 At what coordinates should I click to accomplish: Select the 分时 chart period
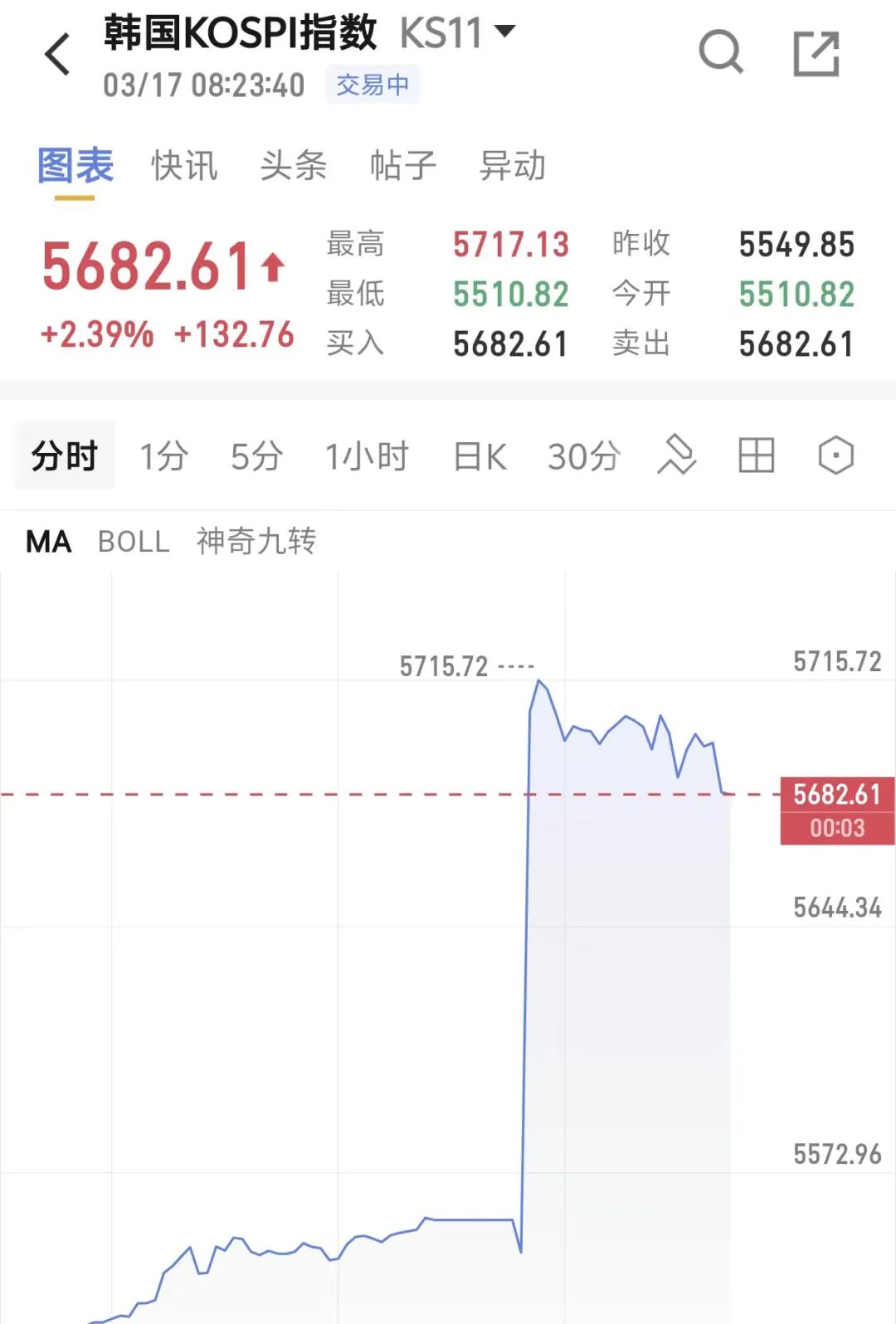(65, 456)
